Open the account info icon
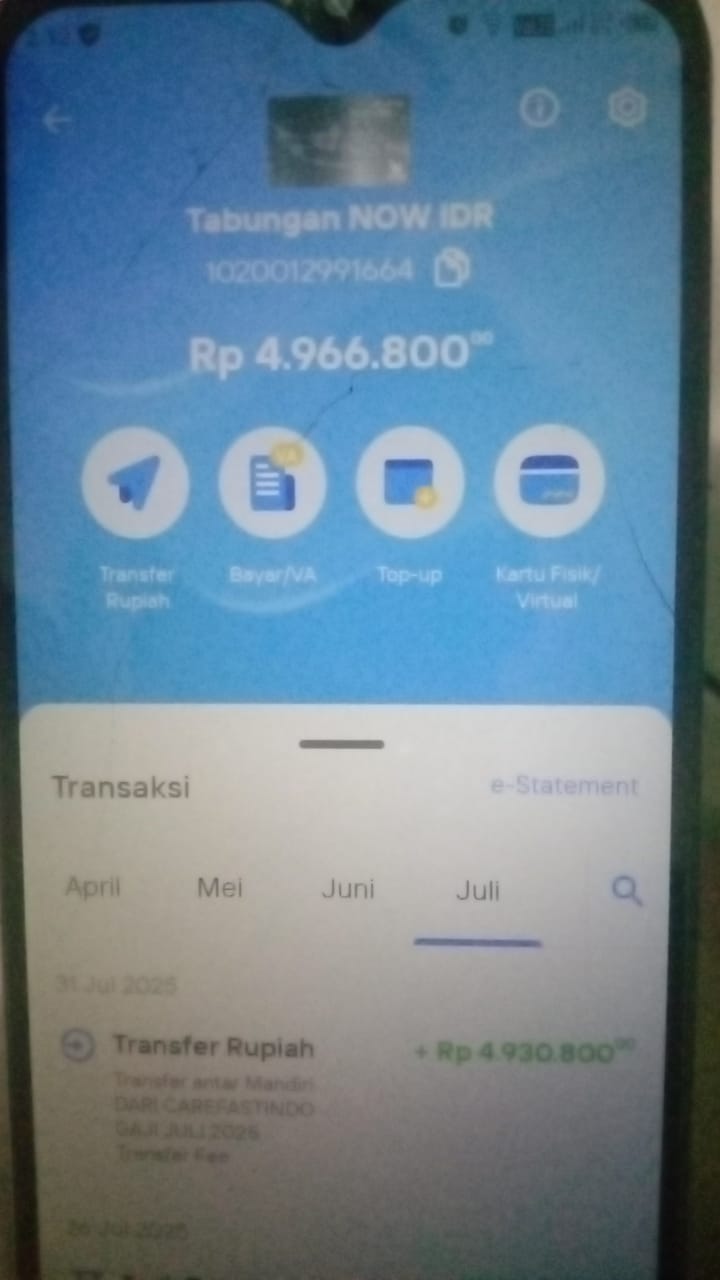 click(539, 109)
